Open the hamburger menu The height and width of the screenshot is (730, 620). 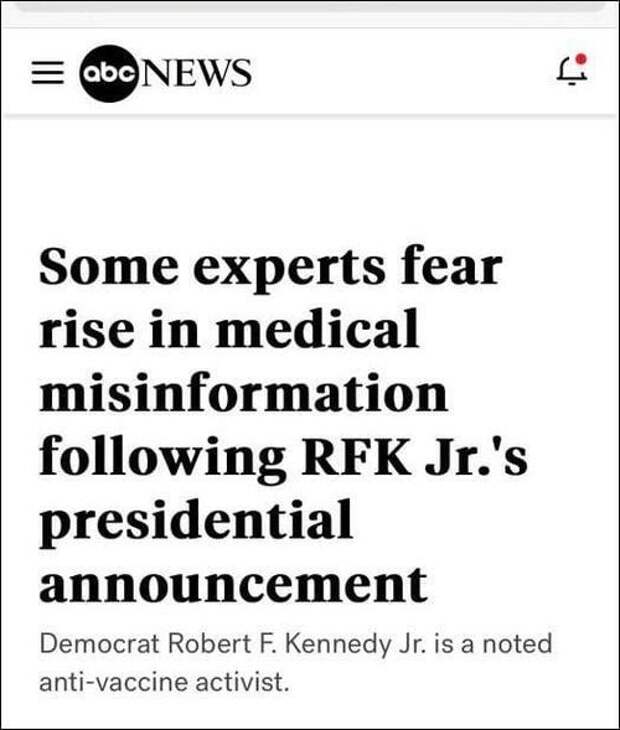tap(47, 73)
